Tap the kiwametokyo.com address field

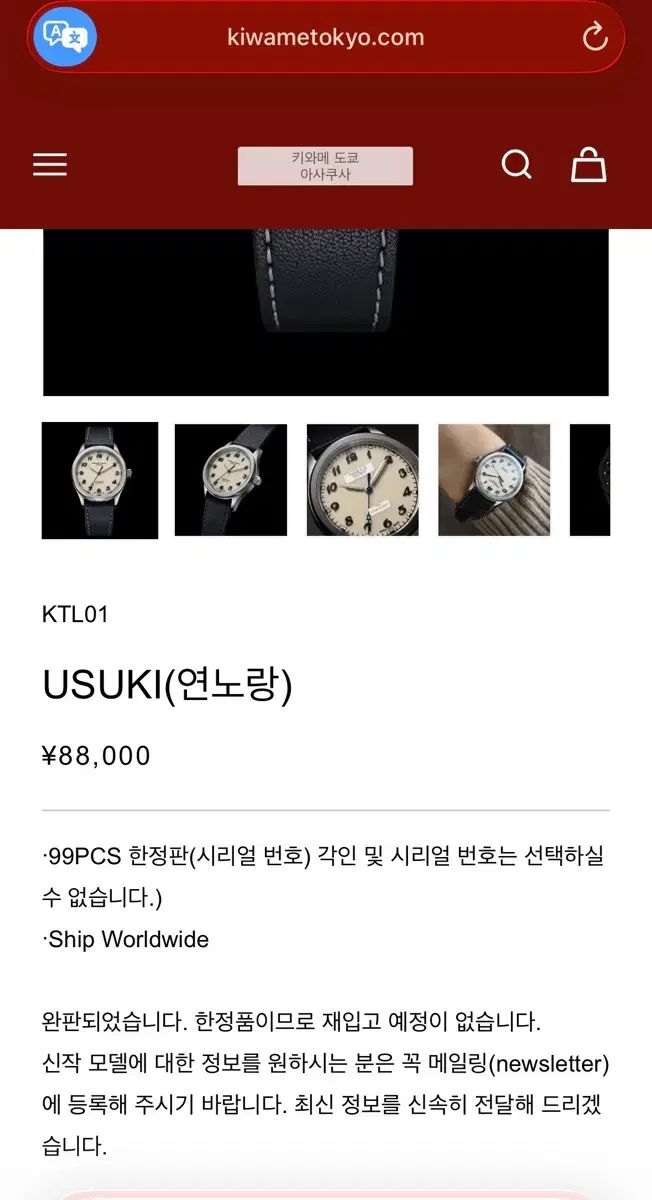point(326,38)
